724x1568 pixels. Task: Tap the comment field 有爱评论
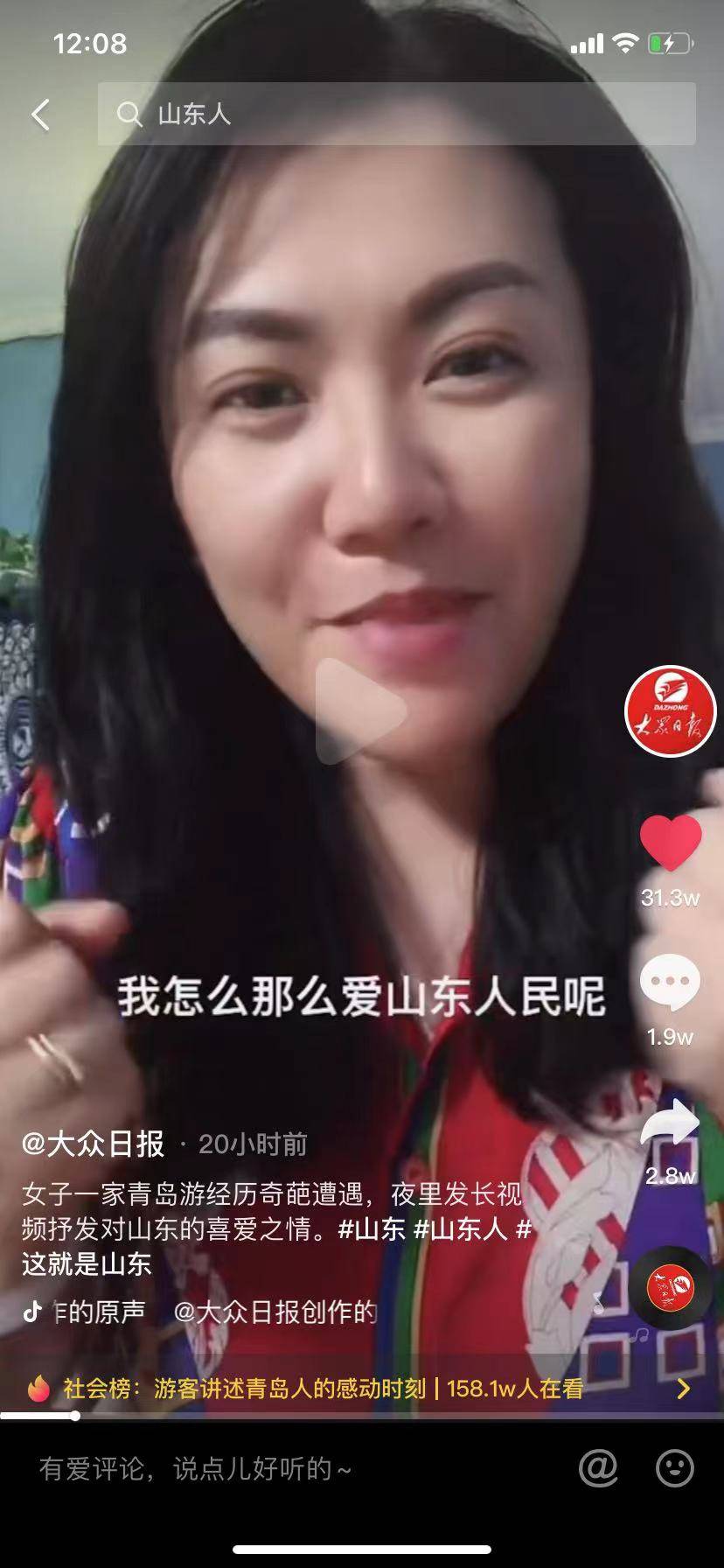[262, 1468]
